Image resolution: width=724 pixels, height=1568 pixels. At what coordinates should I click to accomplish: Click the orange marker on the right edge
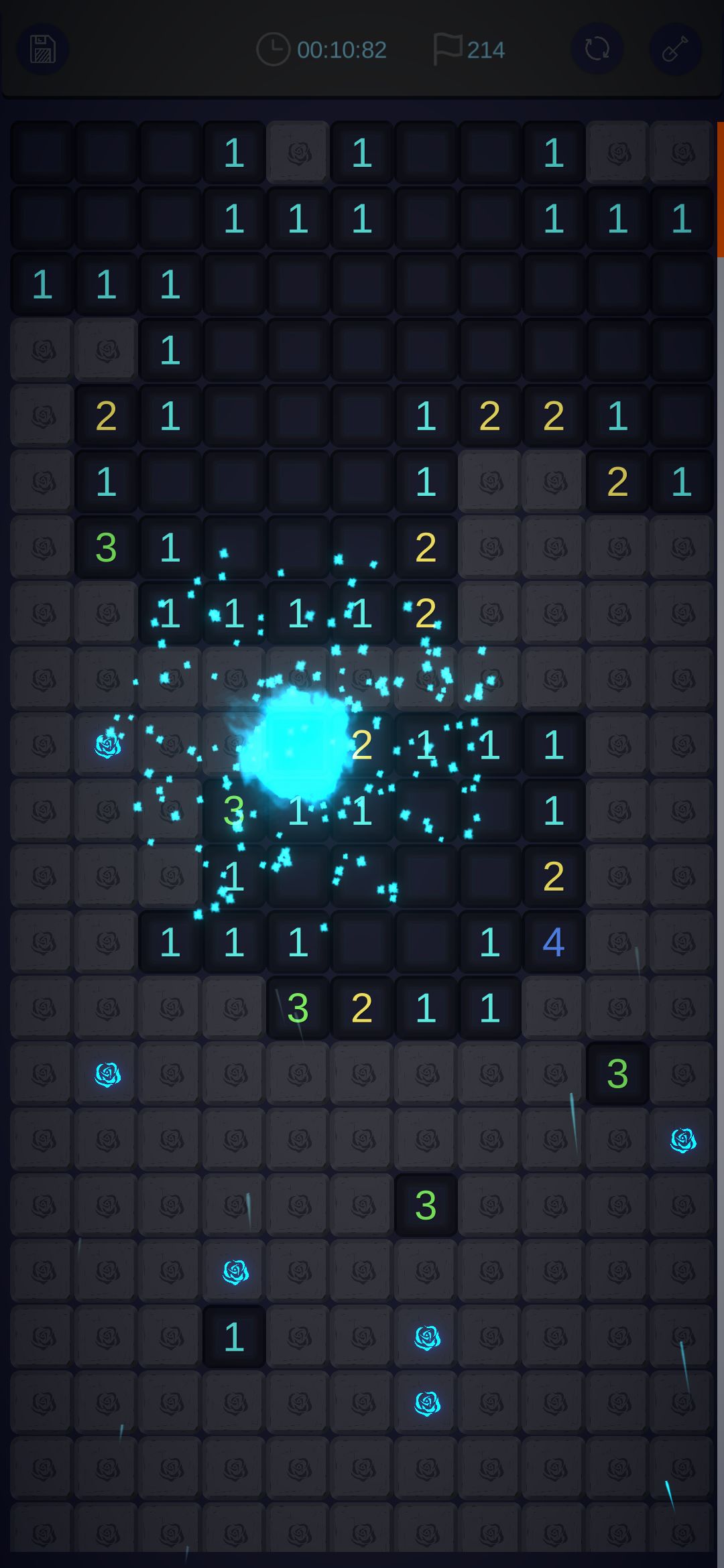720,188
